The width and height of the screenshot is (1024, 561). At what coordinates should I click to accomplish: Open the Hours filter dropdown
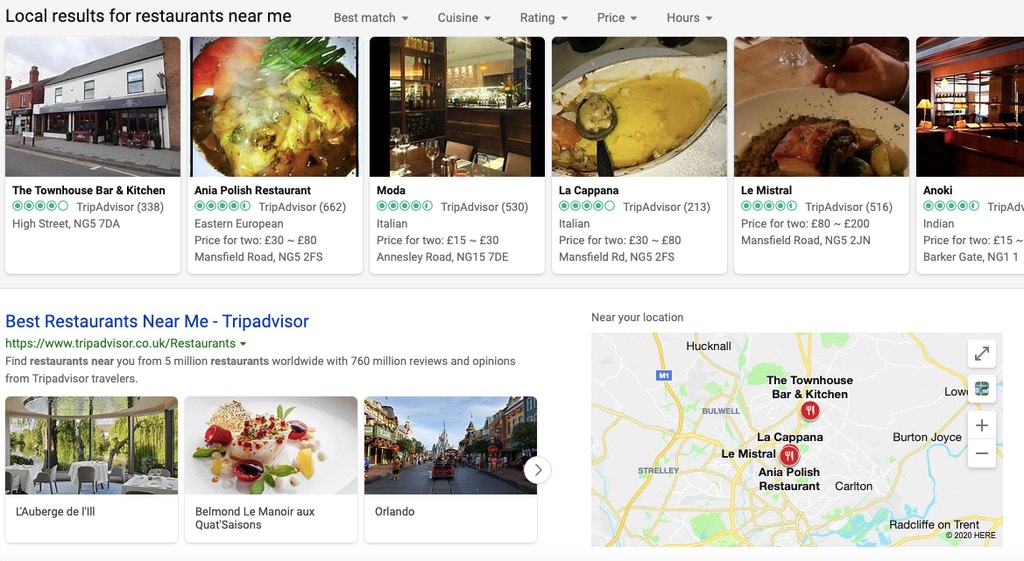pyautogui.click(x=689, y=18)
